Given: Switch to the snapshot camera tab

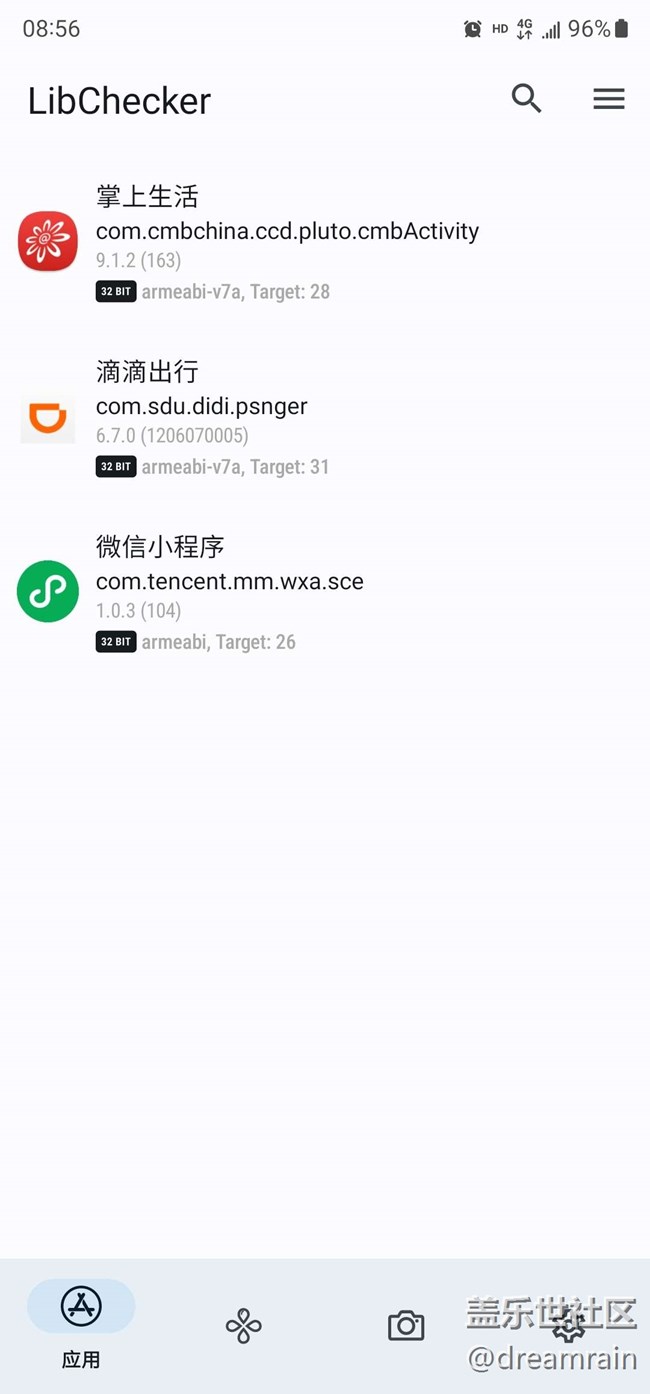Looking at the screenshot, I should coord(405,1327).
